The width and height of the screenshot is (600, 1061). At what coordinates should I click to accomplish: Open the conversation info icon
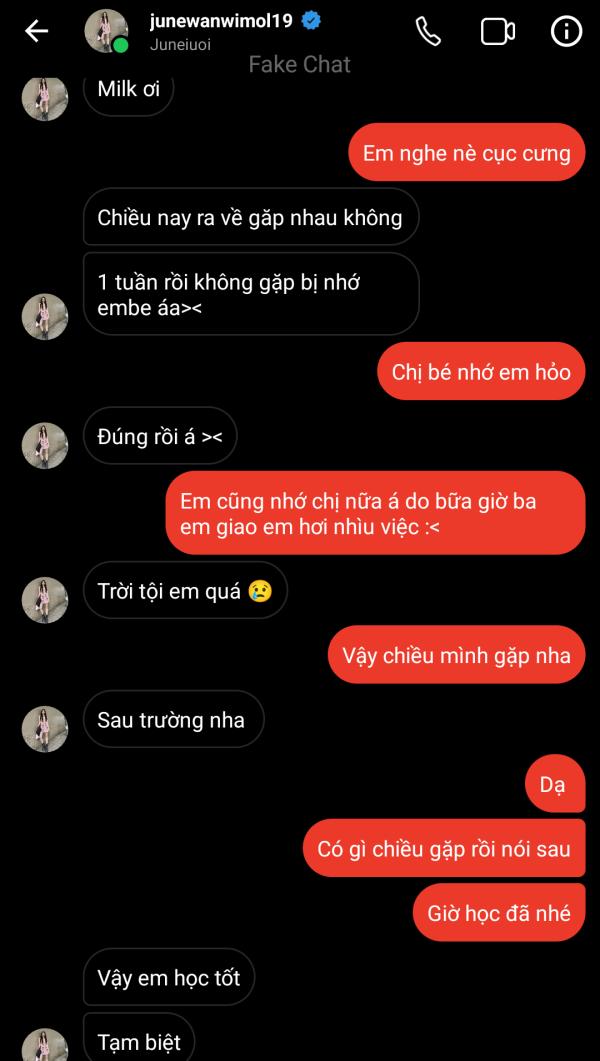point(566,32)
